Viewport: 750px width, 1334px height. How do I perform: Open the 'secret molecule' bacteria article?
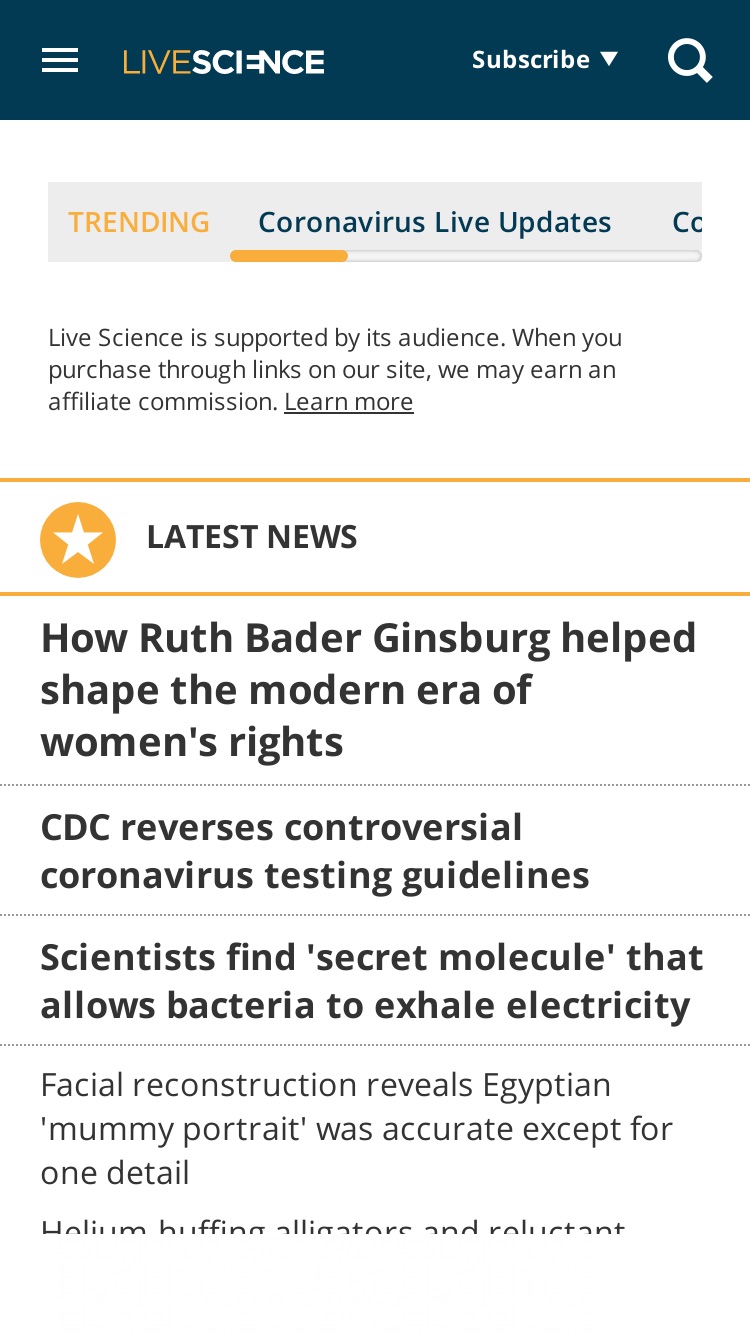[x=372, y=981]
